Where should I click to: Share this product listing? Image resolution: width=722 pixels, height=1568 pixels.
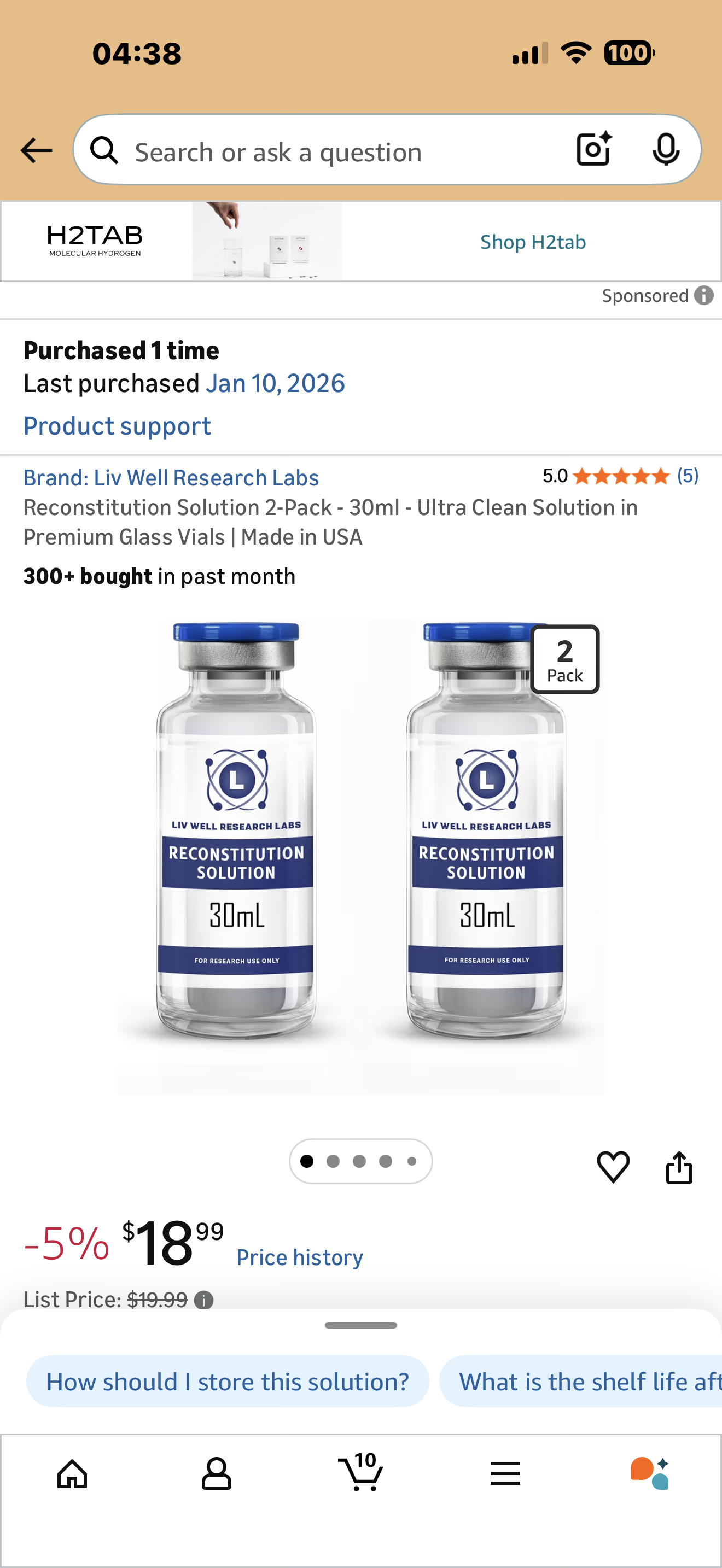click(x=679, y=1167)
